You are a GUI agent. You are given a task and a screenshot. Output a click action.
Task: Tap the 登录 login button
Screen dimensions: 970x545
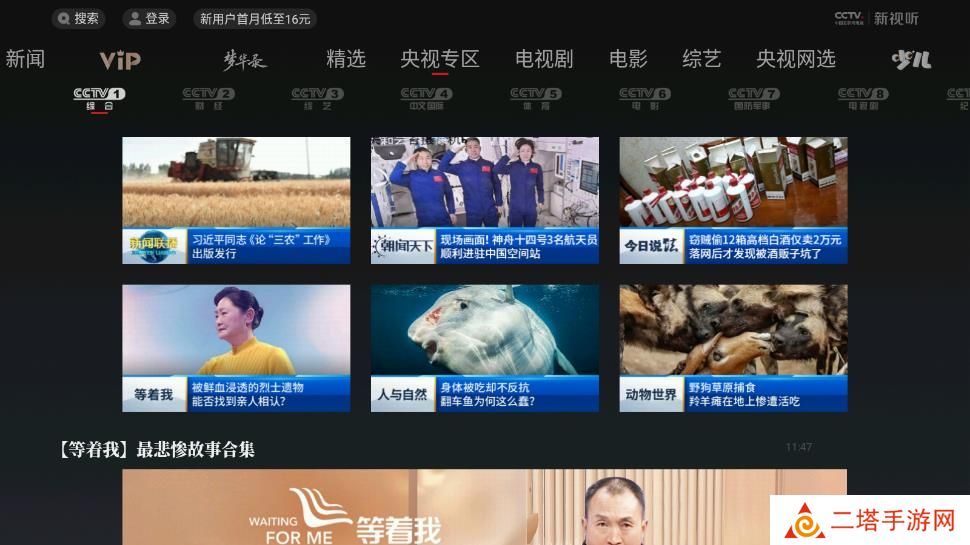pos(147,18)
